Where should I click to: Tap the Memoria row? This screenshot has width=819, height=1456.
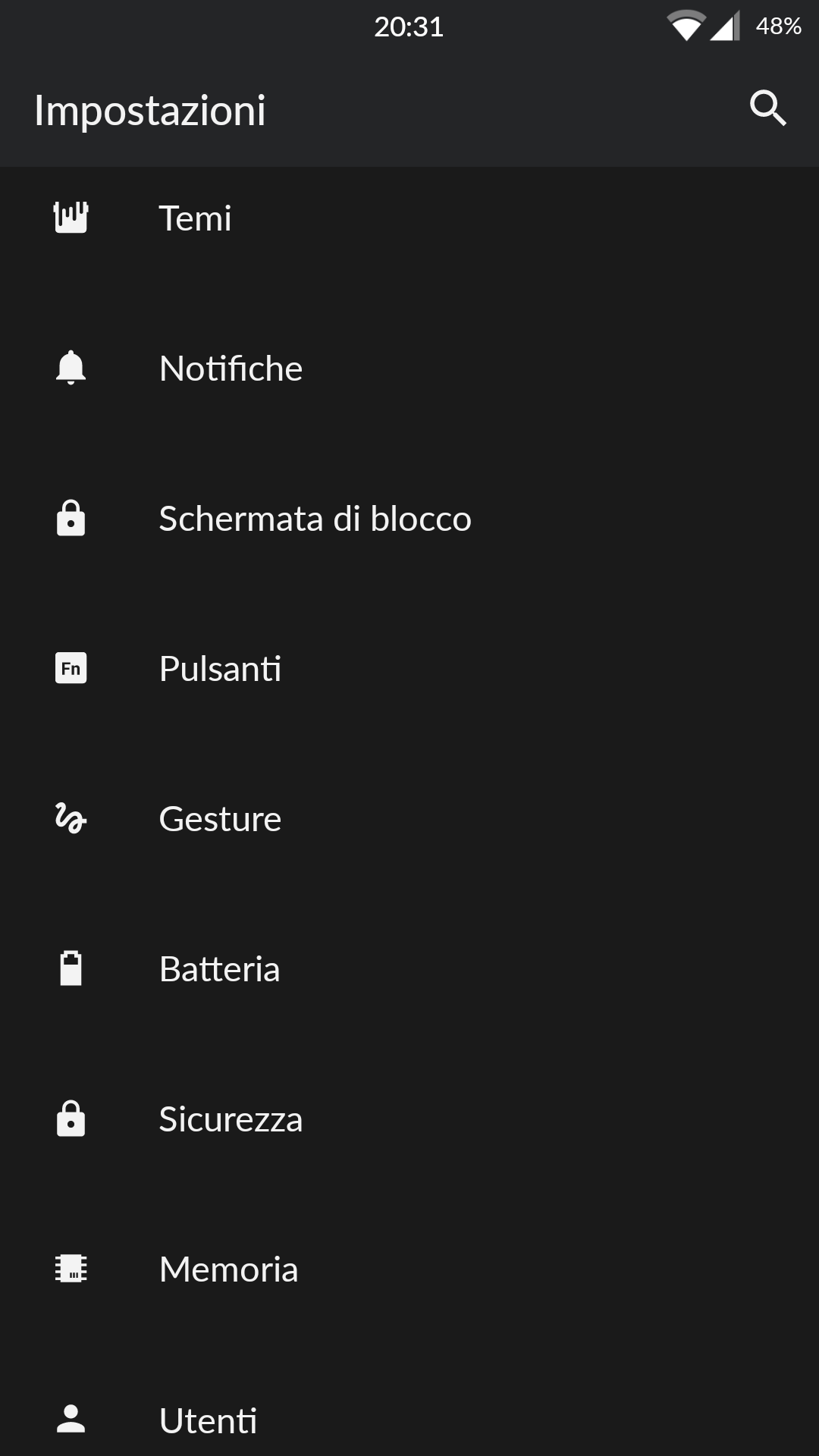(409, 1269)
